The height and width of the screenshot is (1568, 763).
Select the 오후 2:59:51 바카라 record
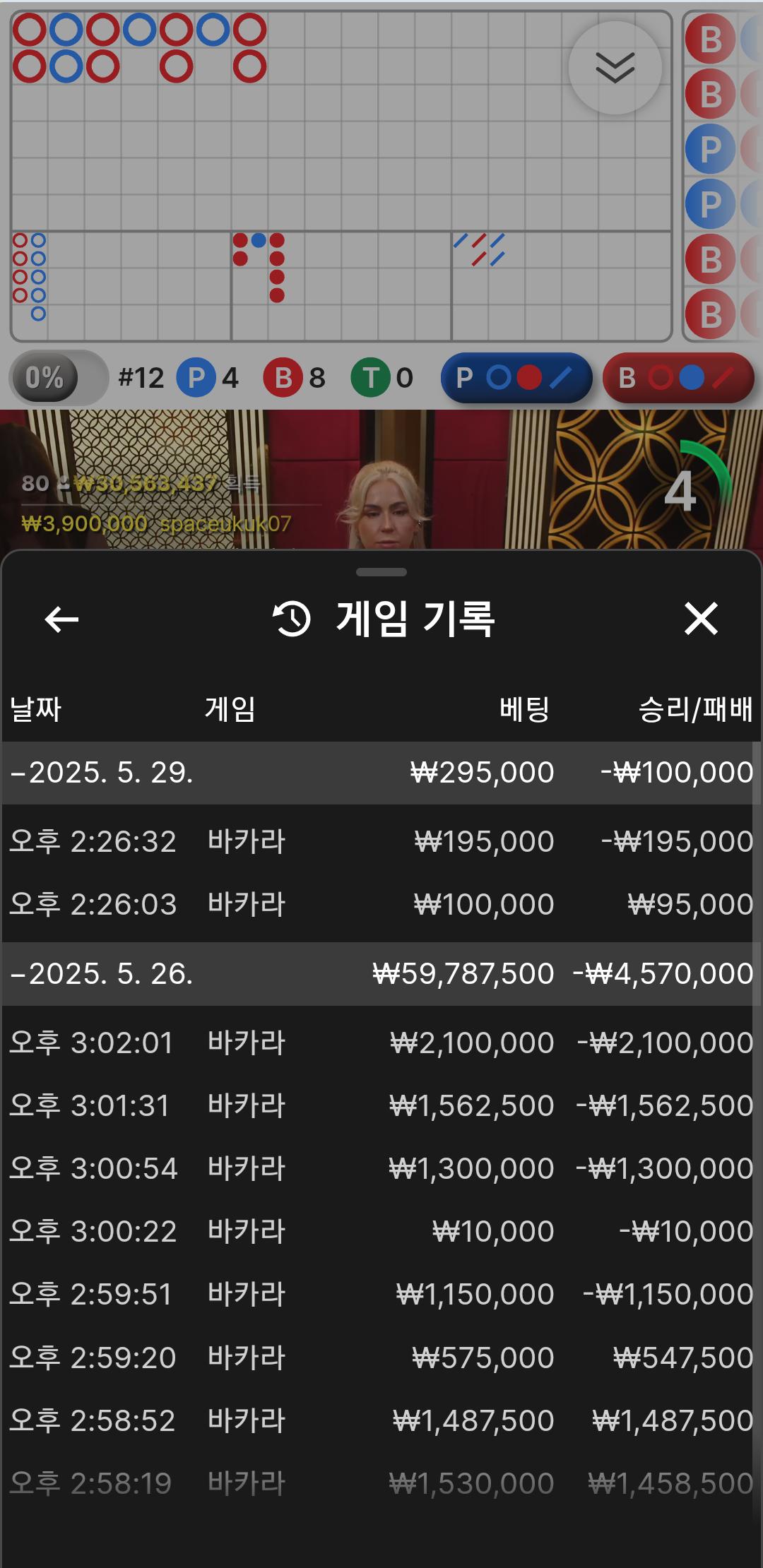(x=381, y=1294)
